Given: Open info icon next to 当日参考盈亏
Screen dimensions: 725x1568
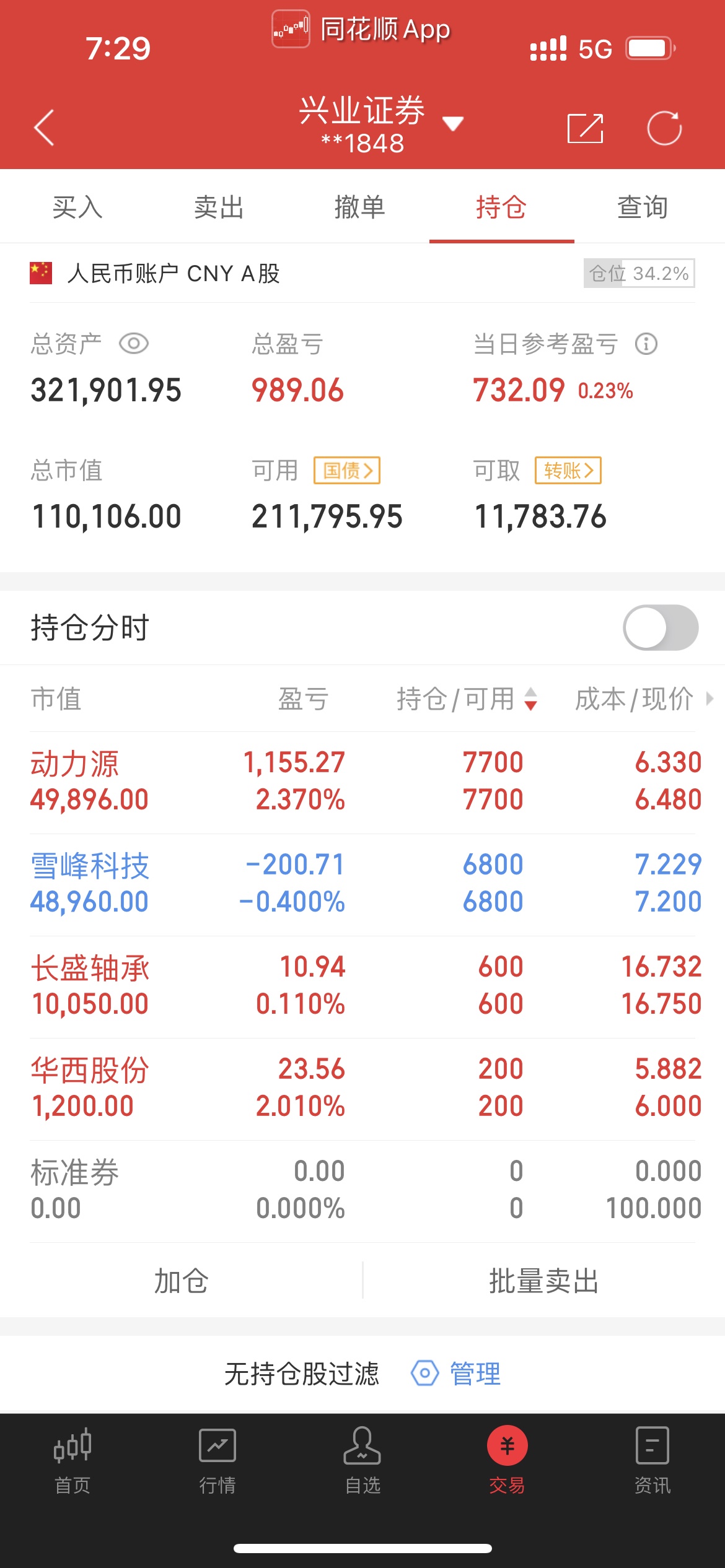Looking at the screenshot, I should pos(646,343).
